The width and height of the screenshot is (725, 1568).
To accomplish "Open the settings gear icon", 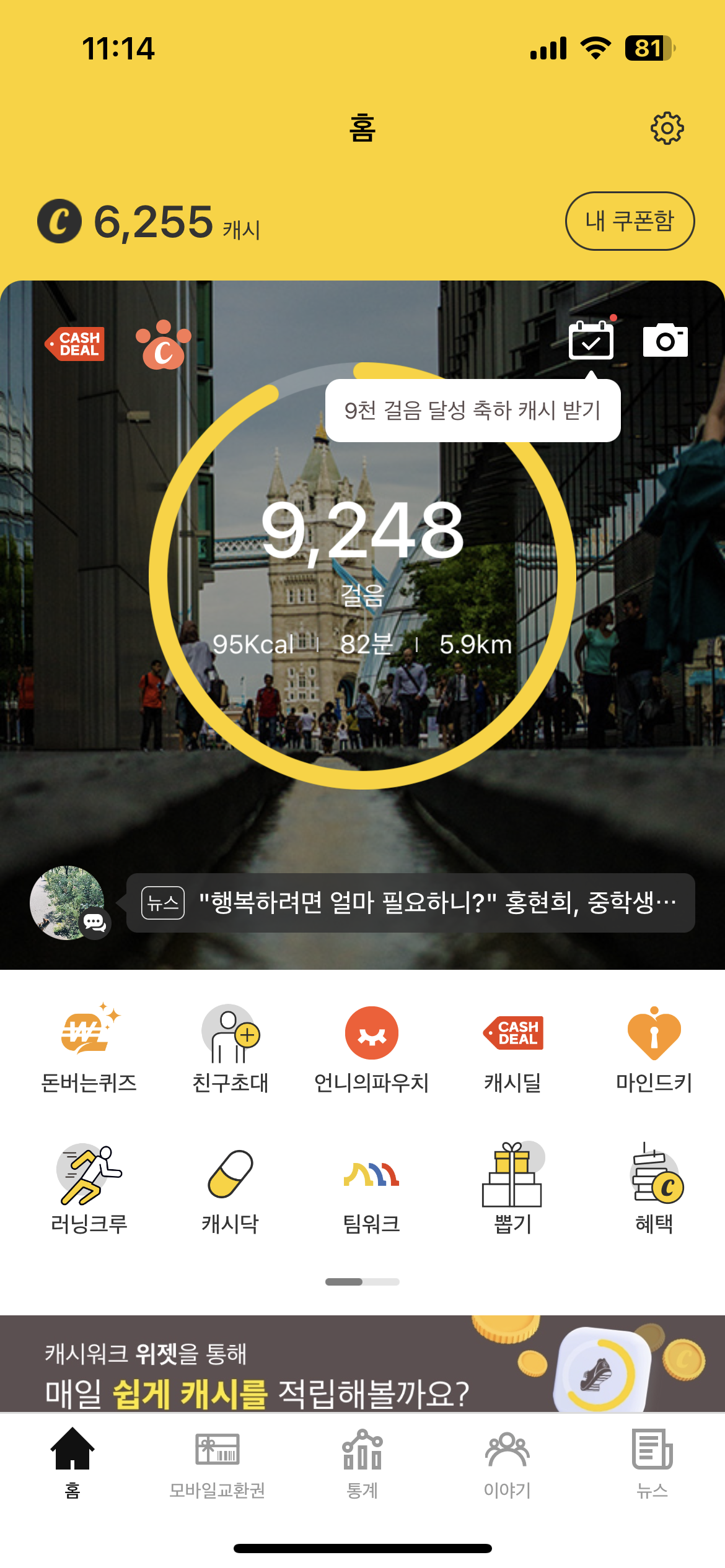I will pyautogui.click(x=667, y=128).
